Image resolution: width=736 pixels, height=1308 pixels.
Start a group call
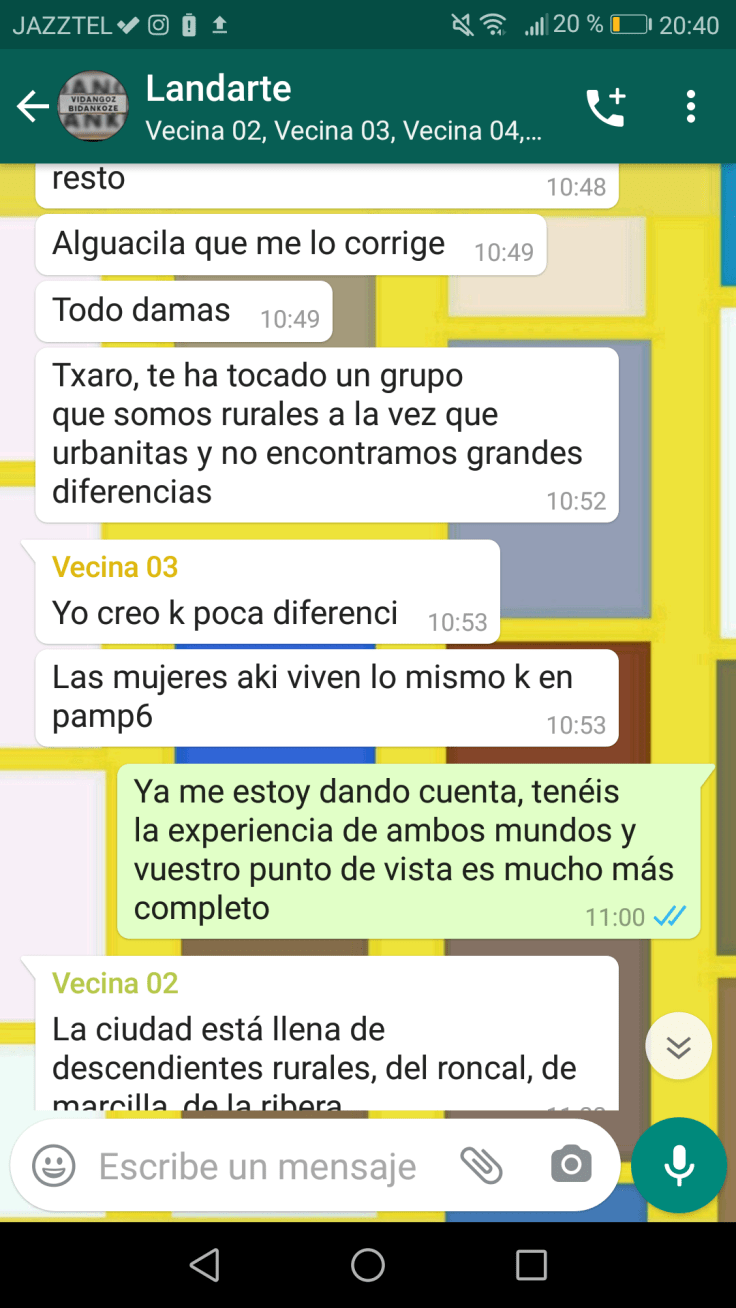605,107
